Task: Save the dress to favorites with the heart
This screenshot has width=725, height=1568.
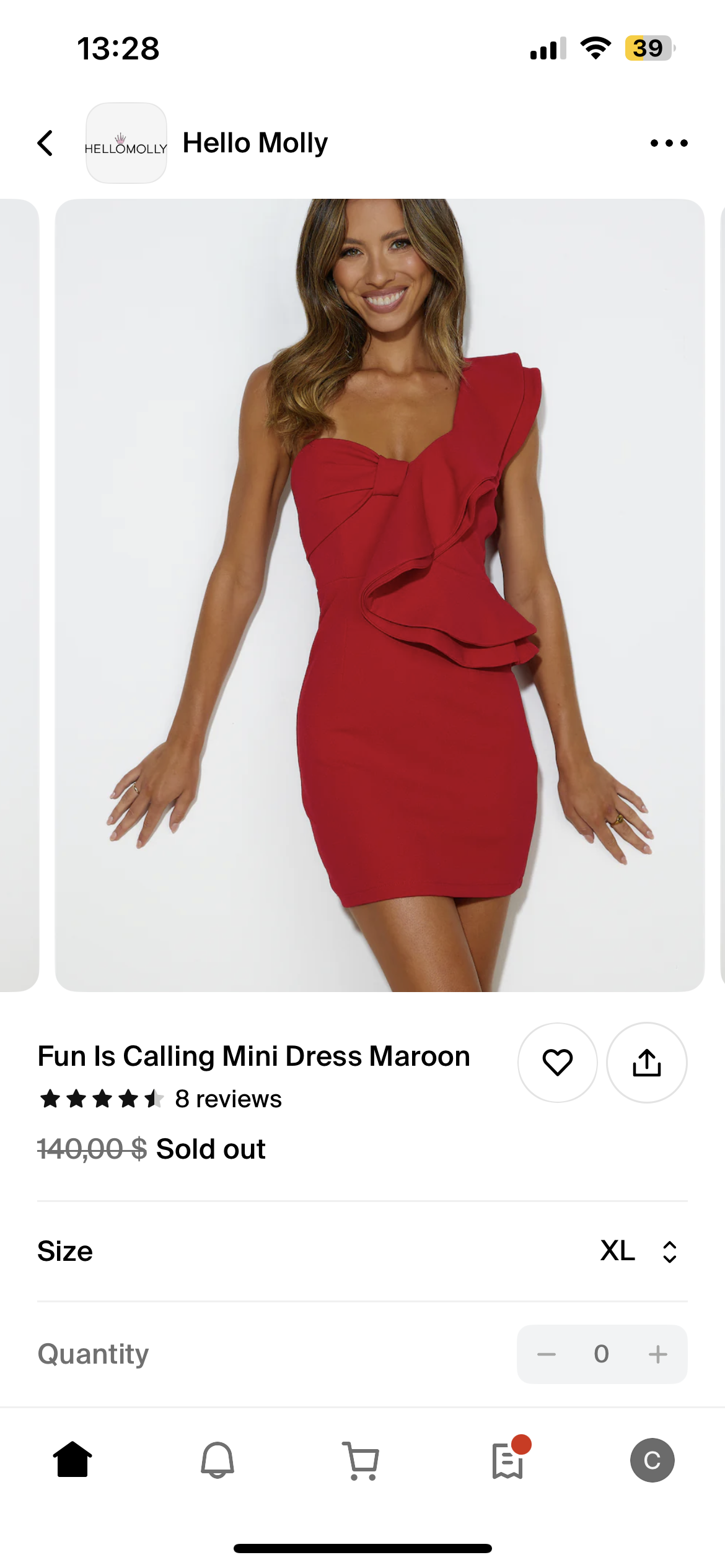Action: tap(557, 1063)
